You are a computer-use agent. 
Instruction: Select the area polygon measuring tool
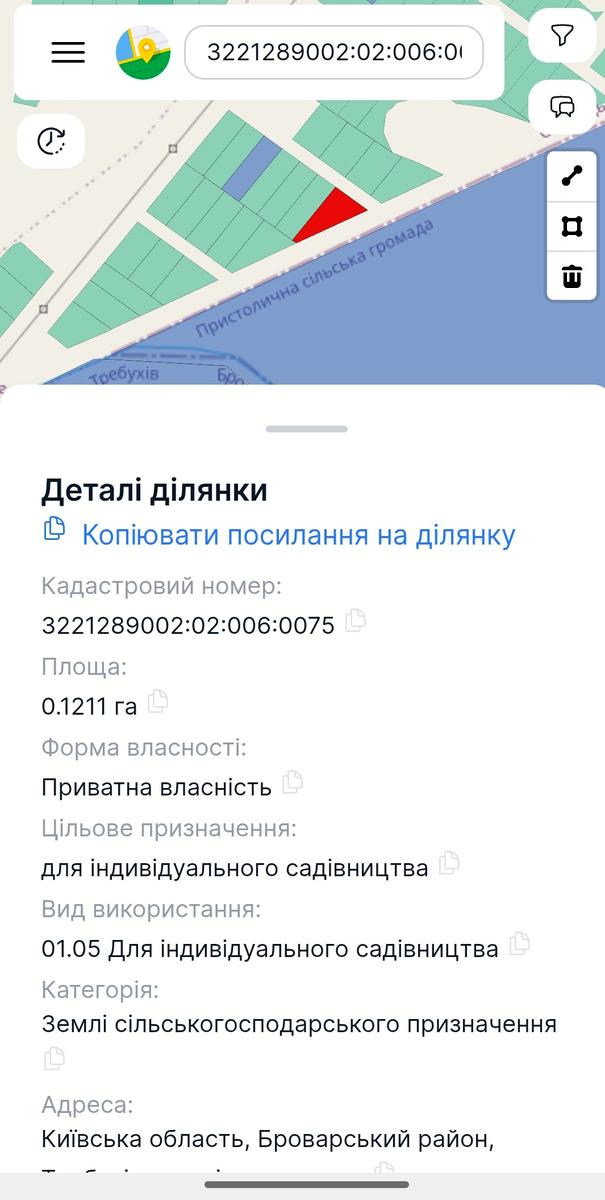tap(572, 226)
